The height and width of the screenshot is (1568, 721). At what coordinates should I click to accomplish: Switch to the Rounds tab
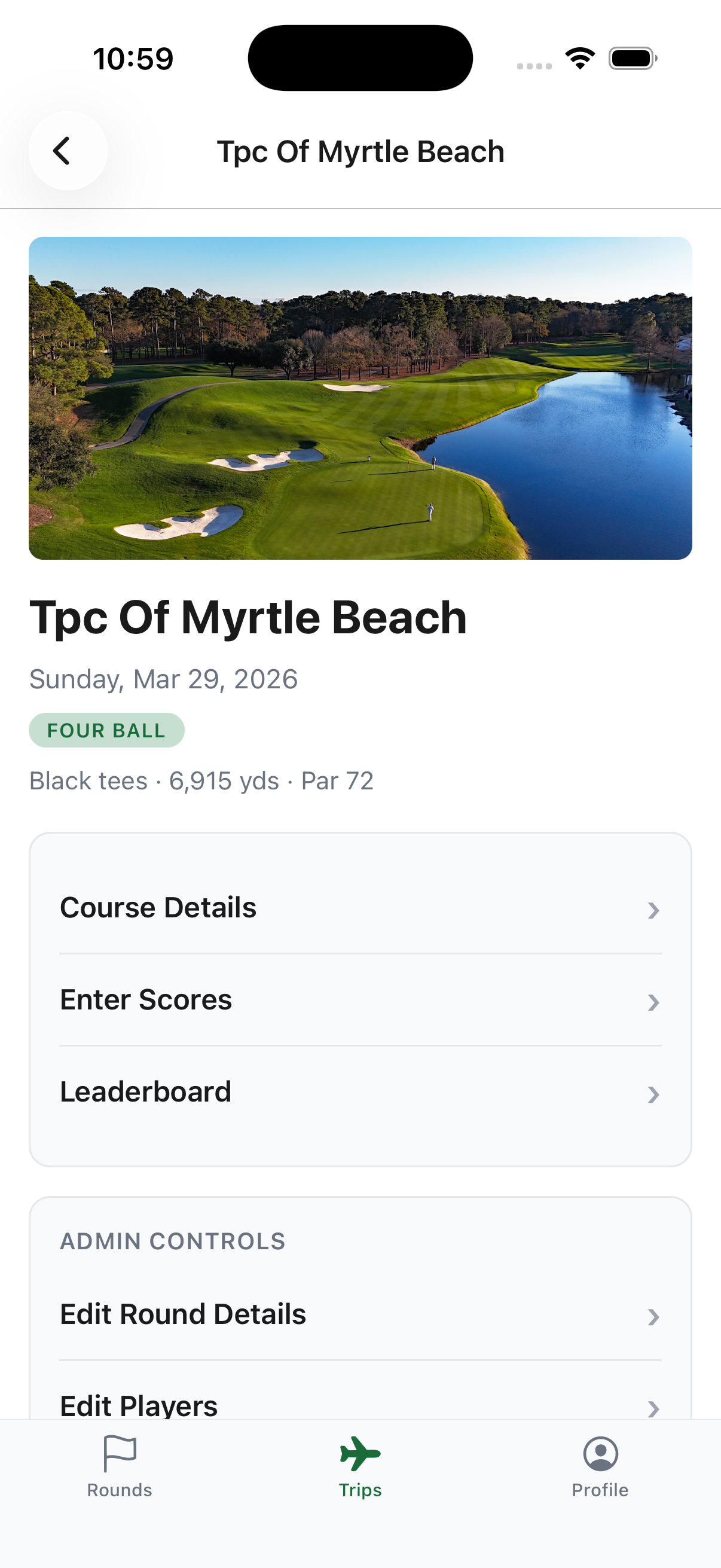120,1467
